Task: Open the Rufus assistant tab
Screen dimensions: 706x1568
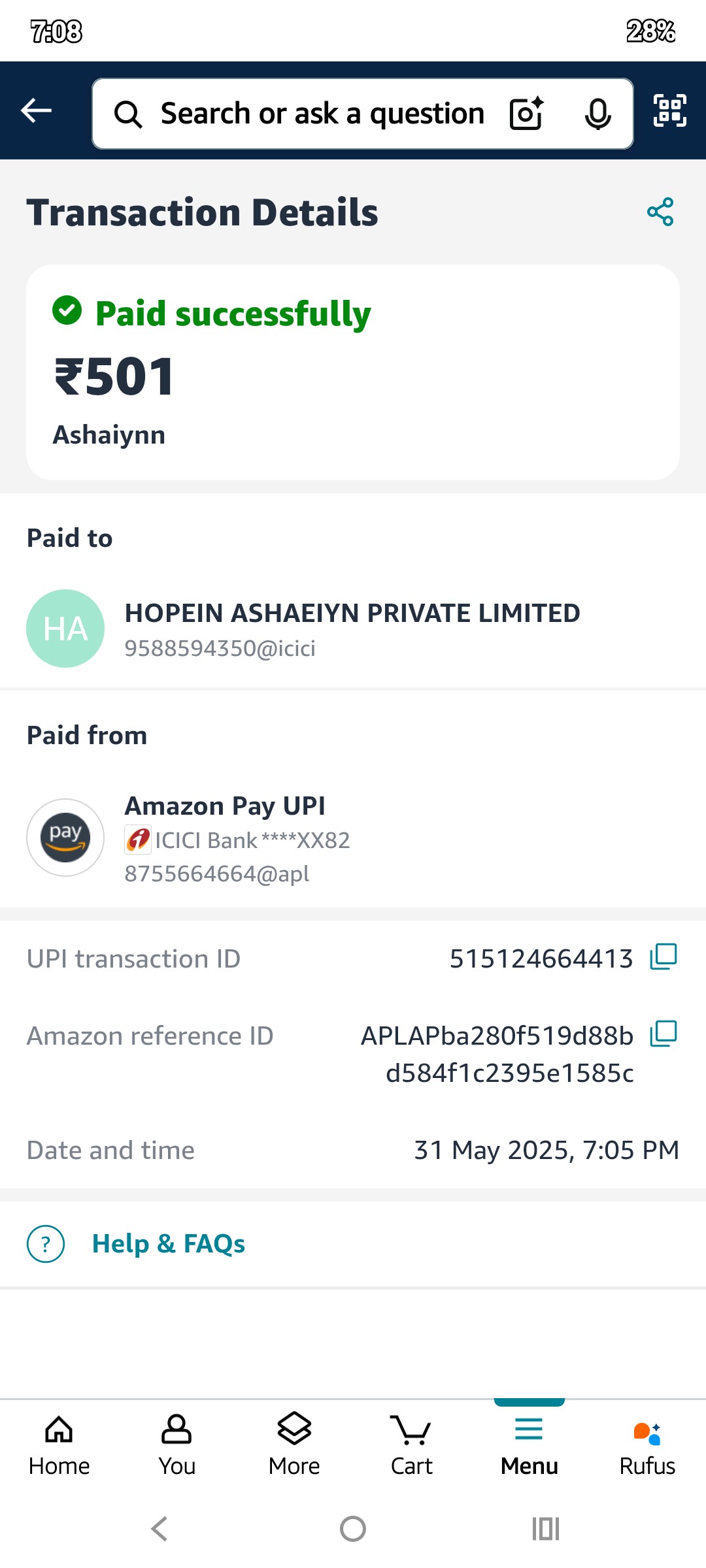Action: click(x=647, y=1446)
